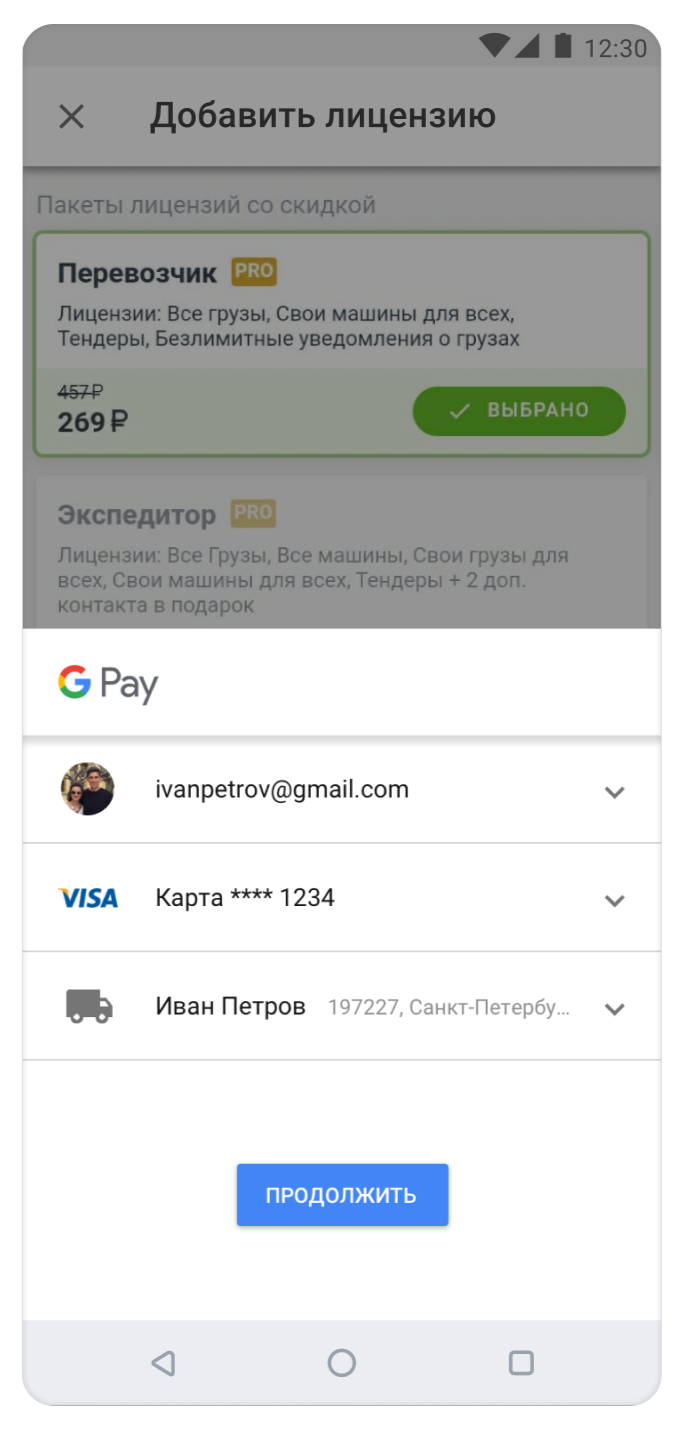Screen dimensions: 686x1430
Task: Expand the ivanpetrov@gmail.com account selector
Action: [614, 792]
